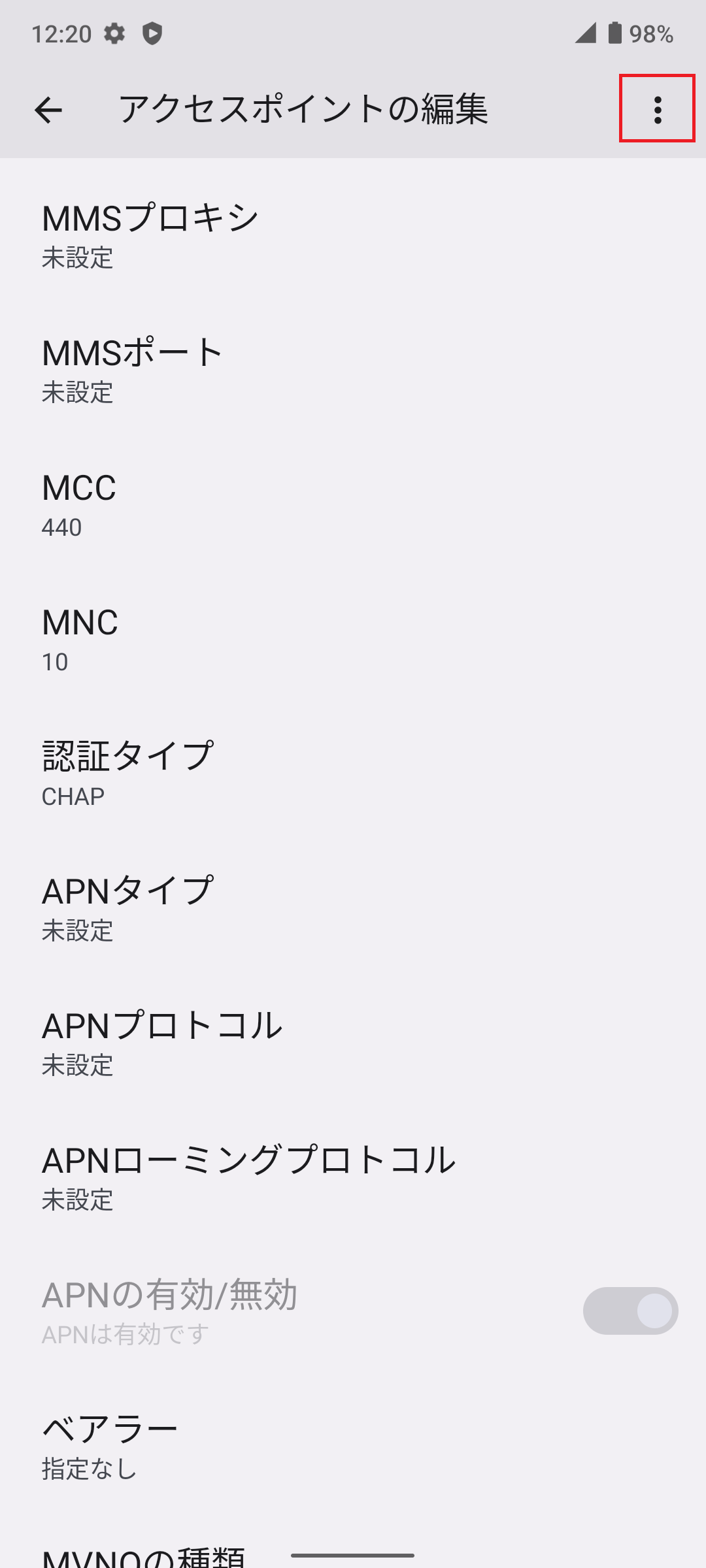The width and height of the screenshot is (706, 1568).
Task: Select the APNプロトコル setting
Action: [353, 1043]
